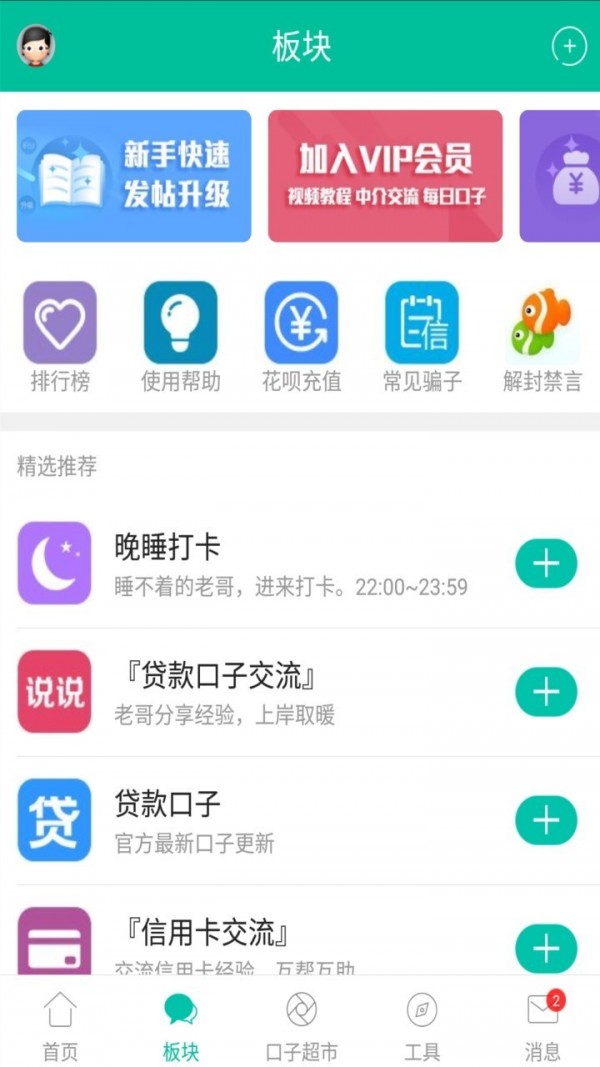
Task: Open the 贷款口子 board
Action: pyautogui.click(x=290, y=820)
